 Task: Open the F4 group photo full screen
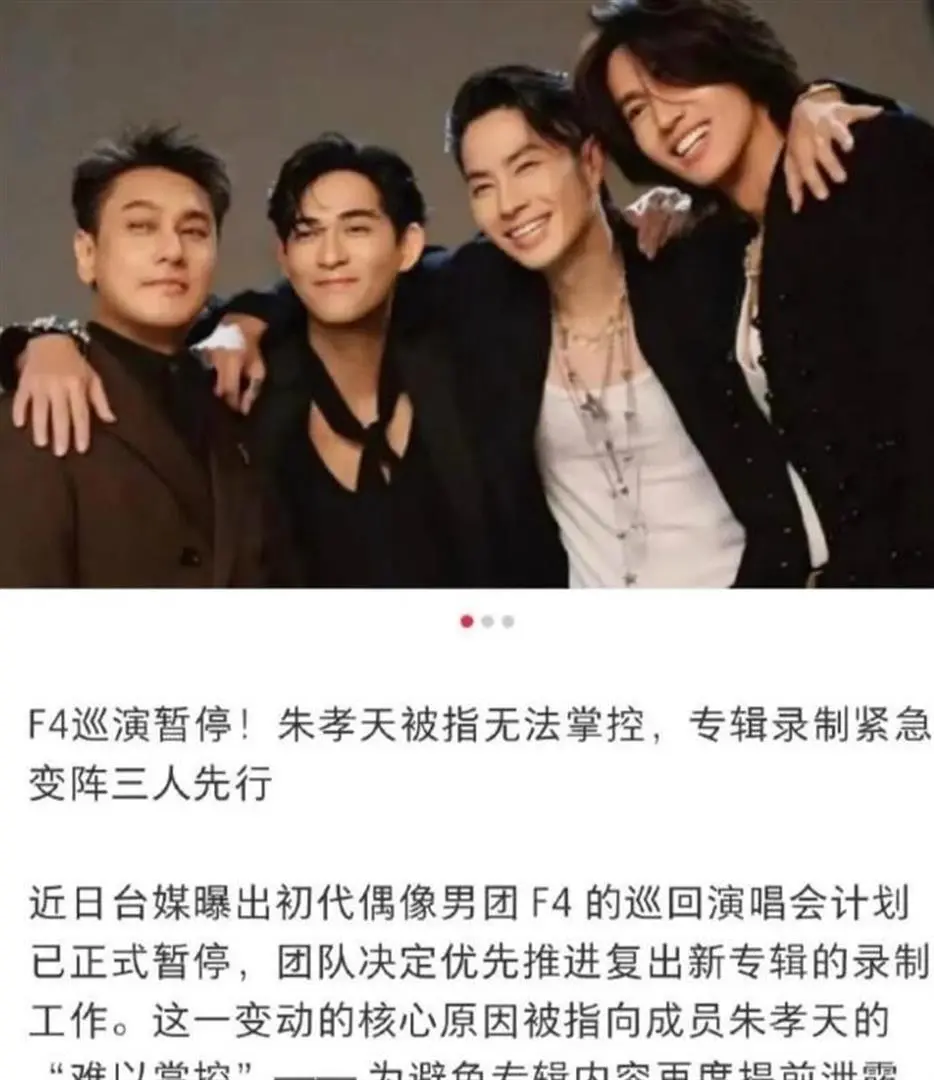pos(467,293)
